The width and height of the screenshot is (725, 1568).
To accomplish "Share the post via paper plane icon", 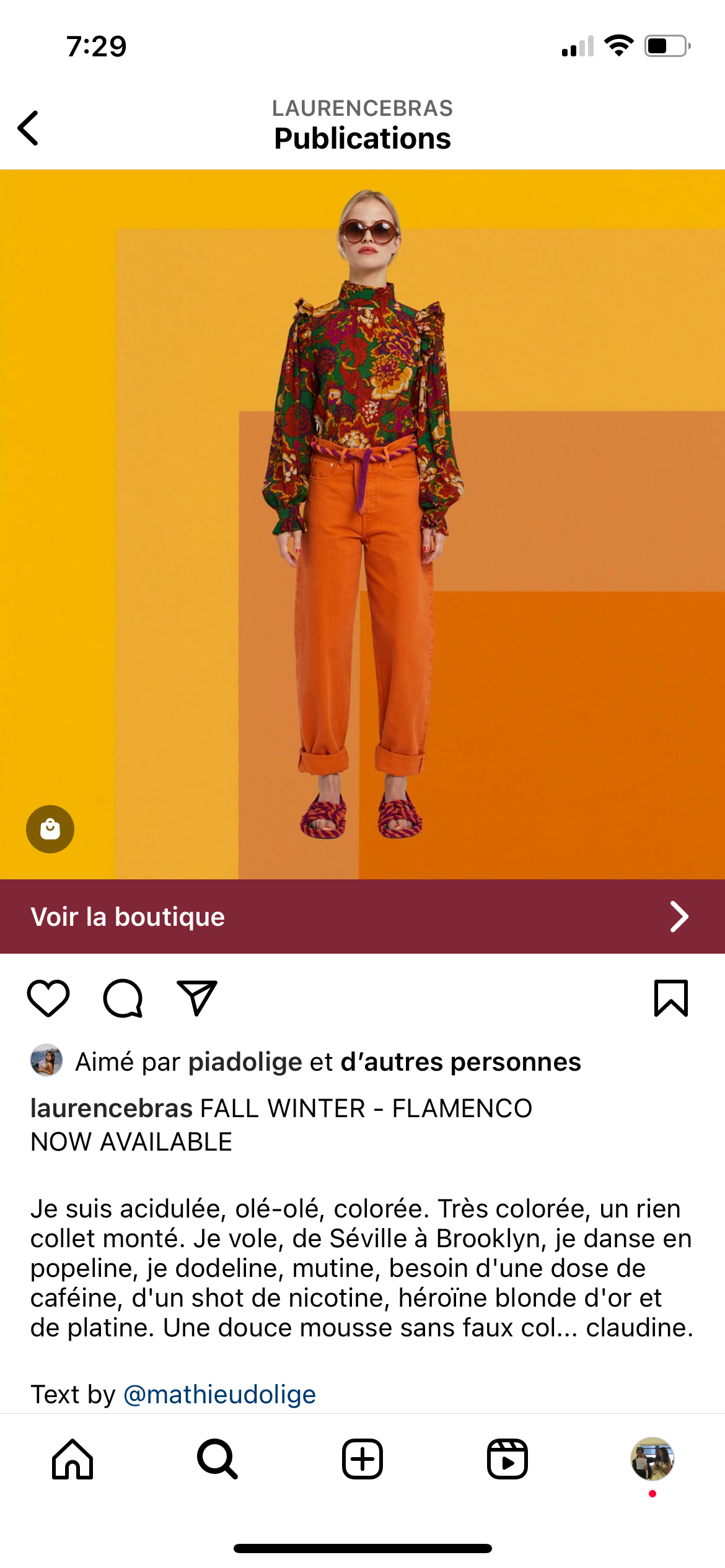I will (x=197, y=998).
